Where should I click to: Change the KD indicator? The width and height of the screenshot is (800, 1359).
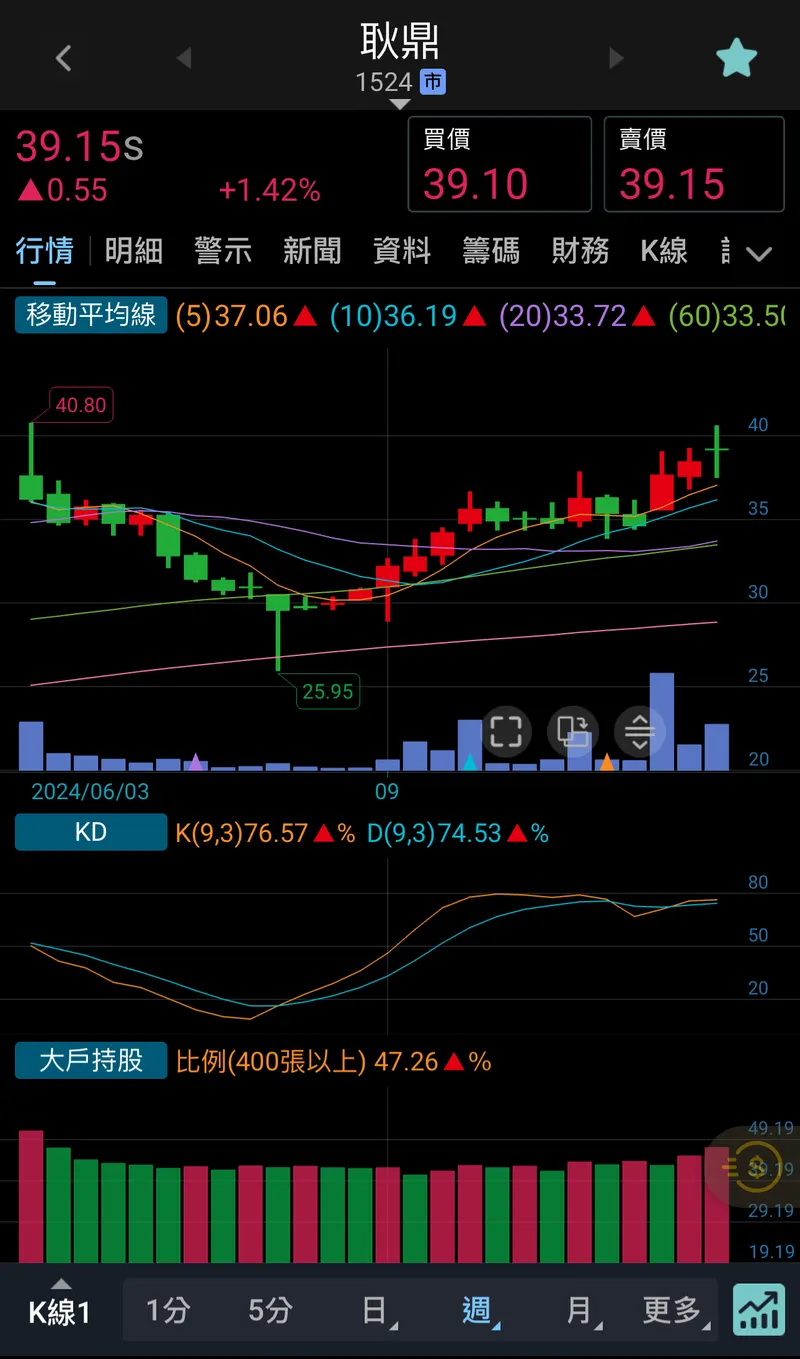91,832
